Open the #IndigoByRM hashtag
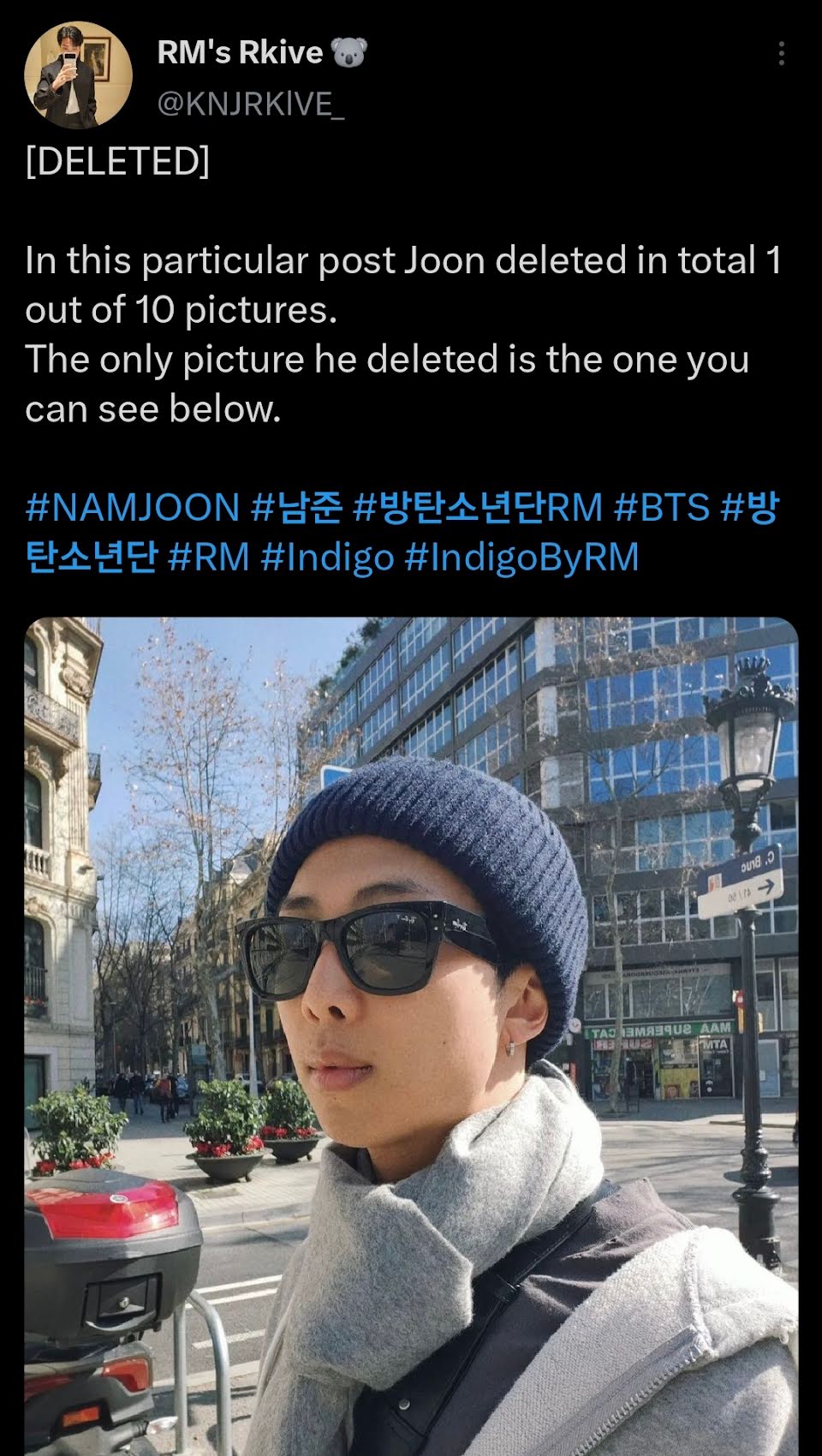Viewport: 822px width, 1456px height. tap(521, 558)
